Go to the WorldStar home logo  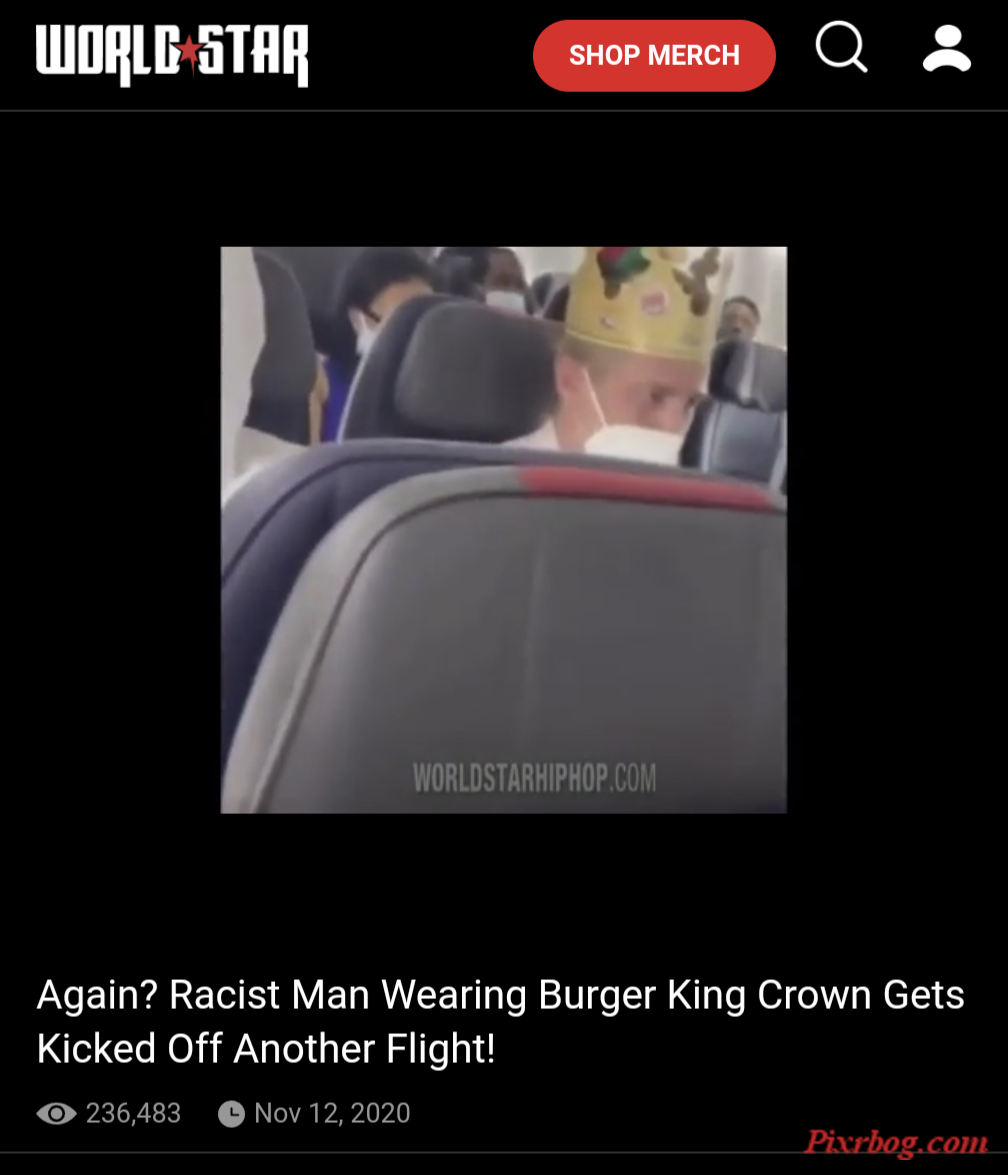click(x=172, y=54)
